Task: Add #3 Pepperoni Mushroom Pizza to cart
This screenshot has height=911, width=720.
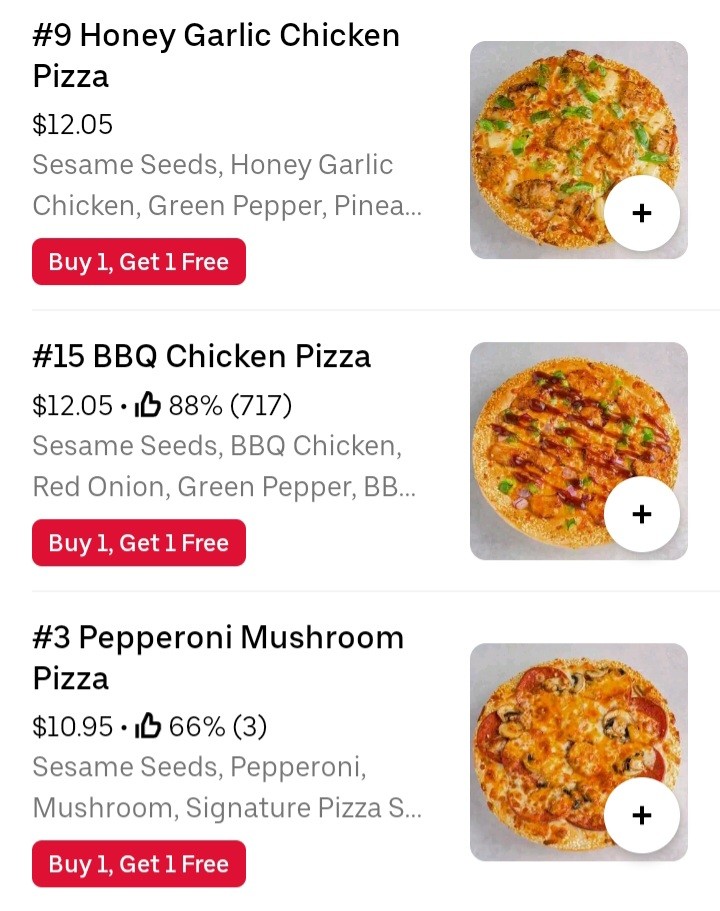Action: click(x=642, y=815)
